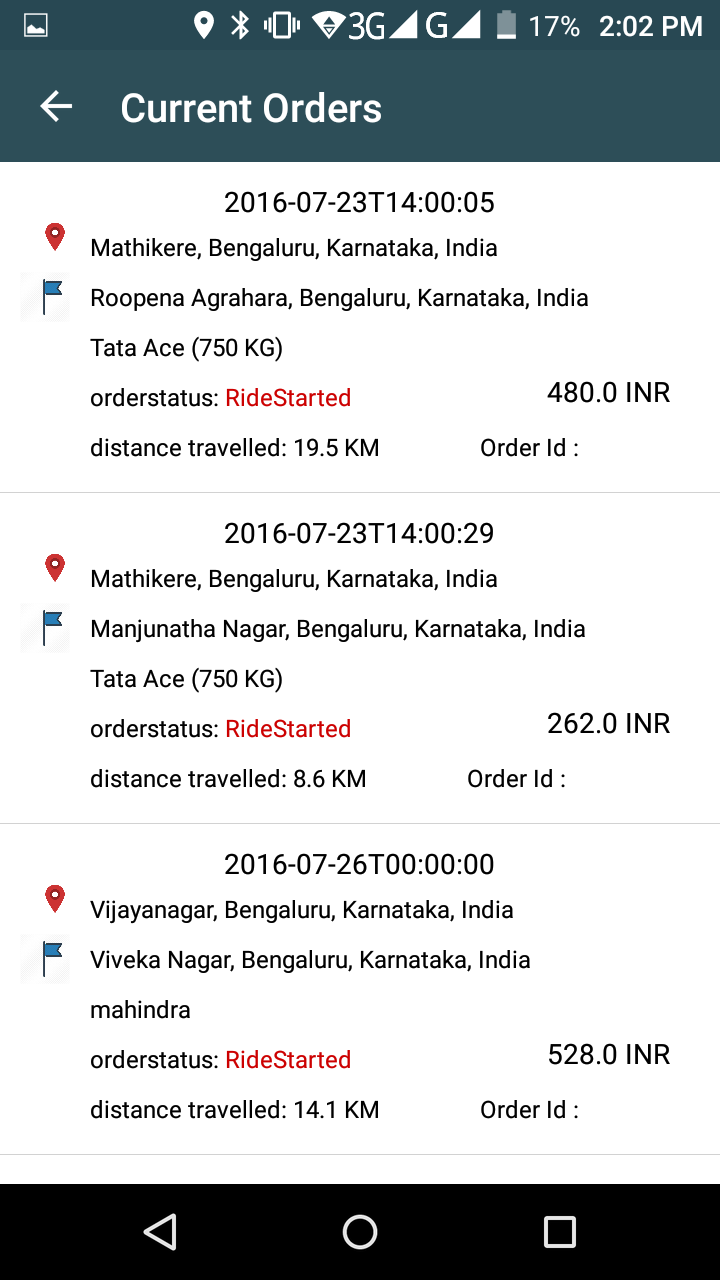The height and width of the screenshot is (1280, 720).
Task: Open the recent apps overview
Action: (x=560, y=1232)
